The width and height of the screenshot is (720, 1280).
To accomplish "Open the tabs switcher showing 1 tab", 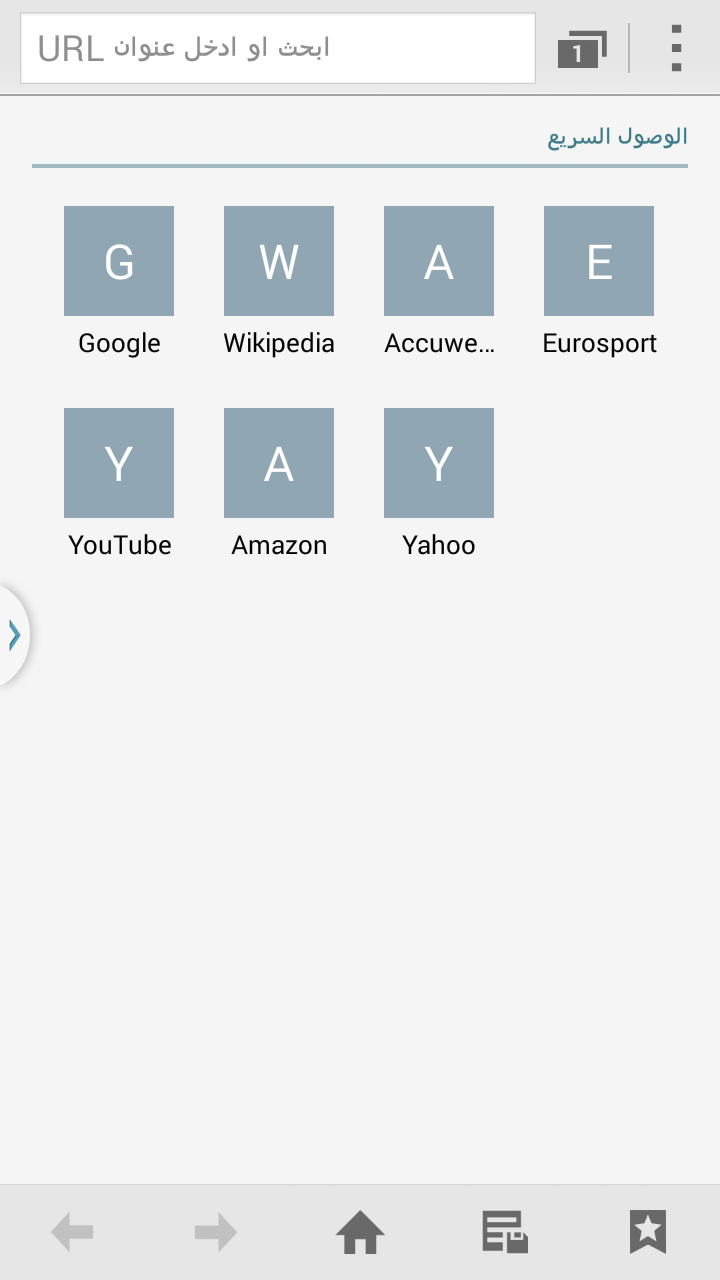I will (x=581, y=49).
